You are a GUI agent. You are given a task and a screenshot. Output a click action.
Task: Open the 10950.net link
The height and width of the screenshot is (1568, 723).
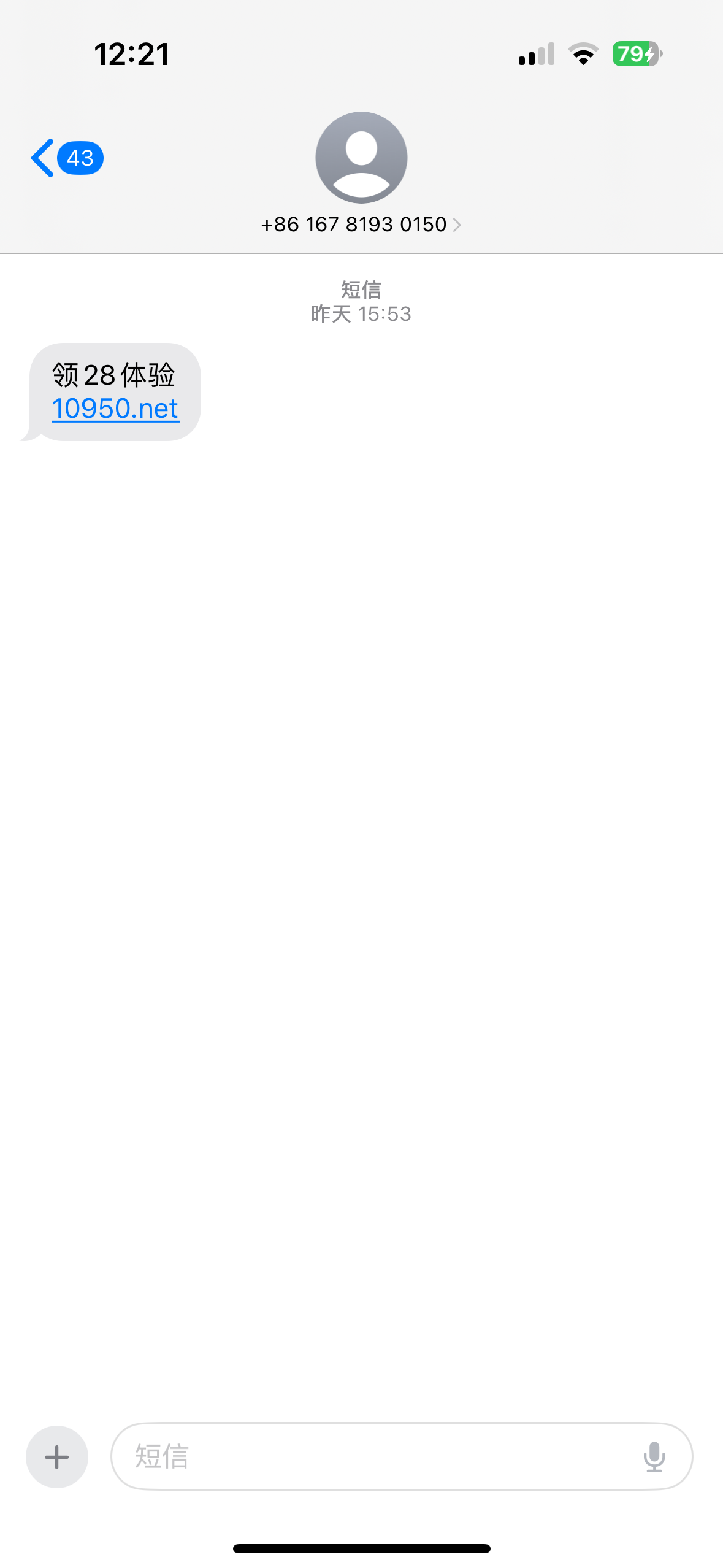(115, 409)
